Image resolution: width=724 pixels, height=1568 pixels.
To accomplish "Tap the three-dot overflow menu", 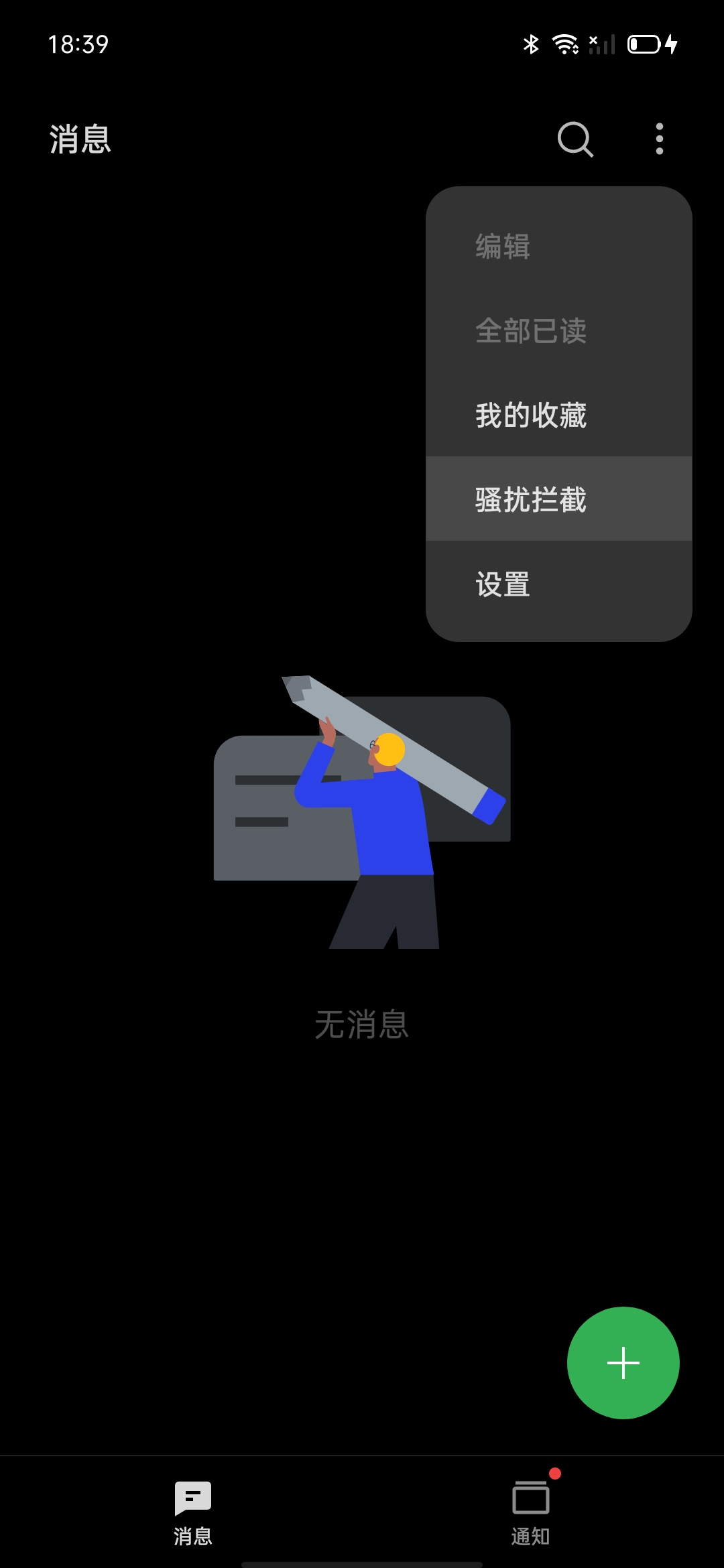I will tap(659, 139).
